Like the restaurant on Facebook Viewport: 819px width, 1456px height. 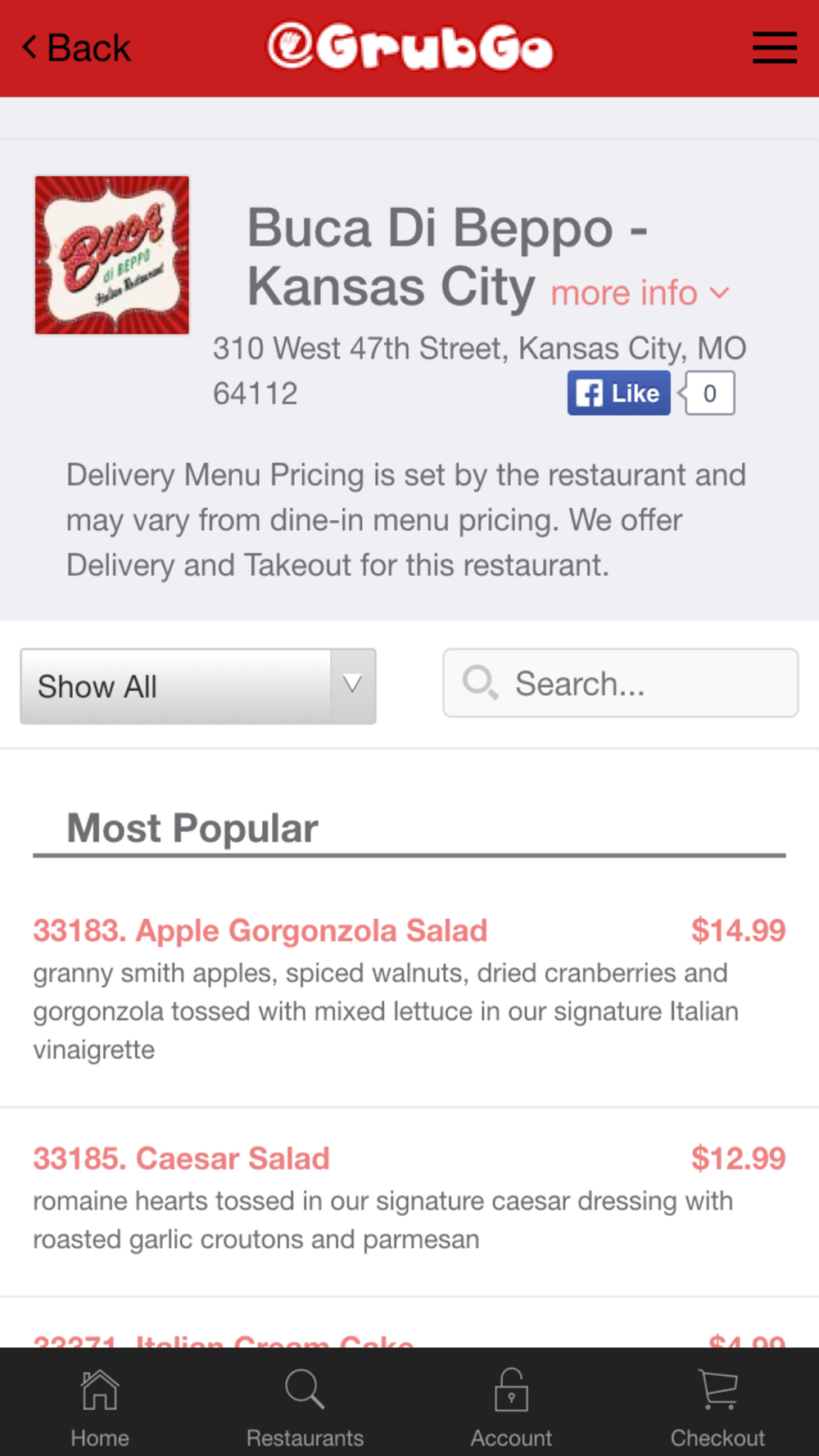[618, 393]
